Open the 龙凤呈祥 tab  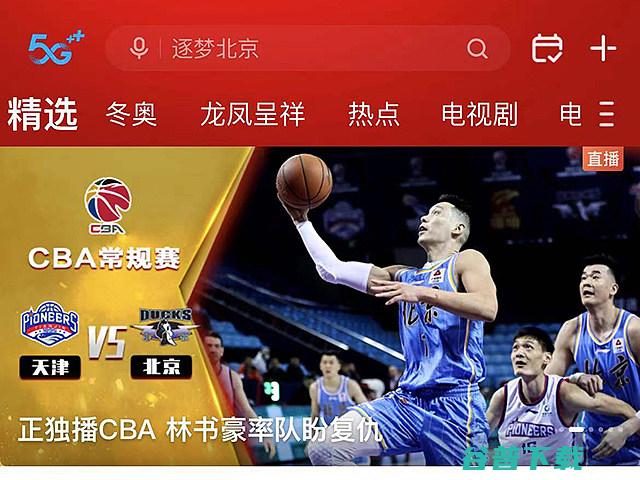252,114
